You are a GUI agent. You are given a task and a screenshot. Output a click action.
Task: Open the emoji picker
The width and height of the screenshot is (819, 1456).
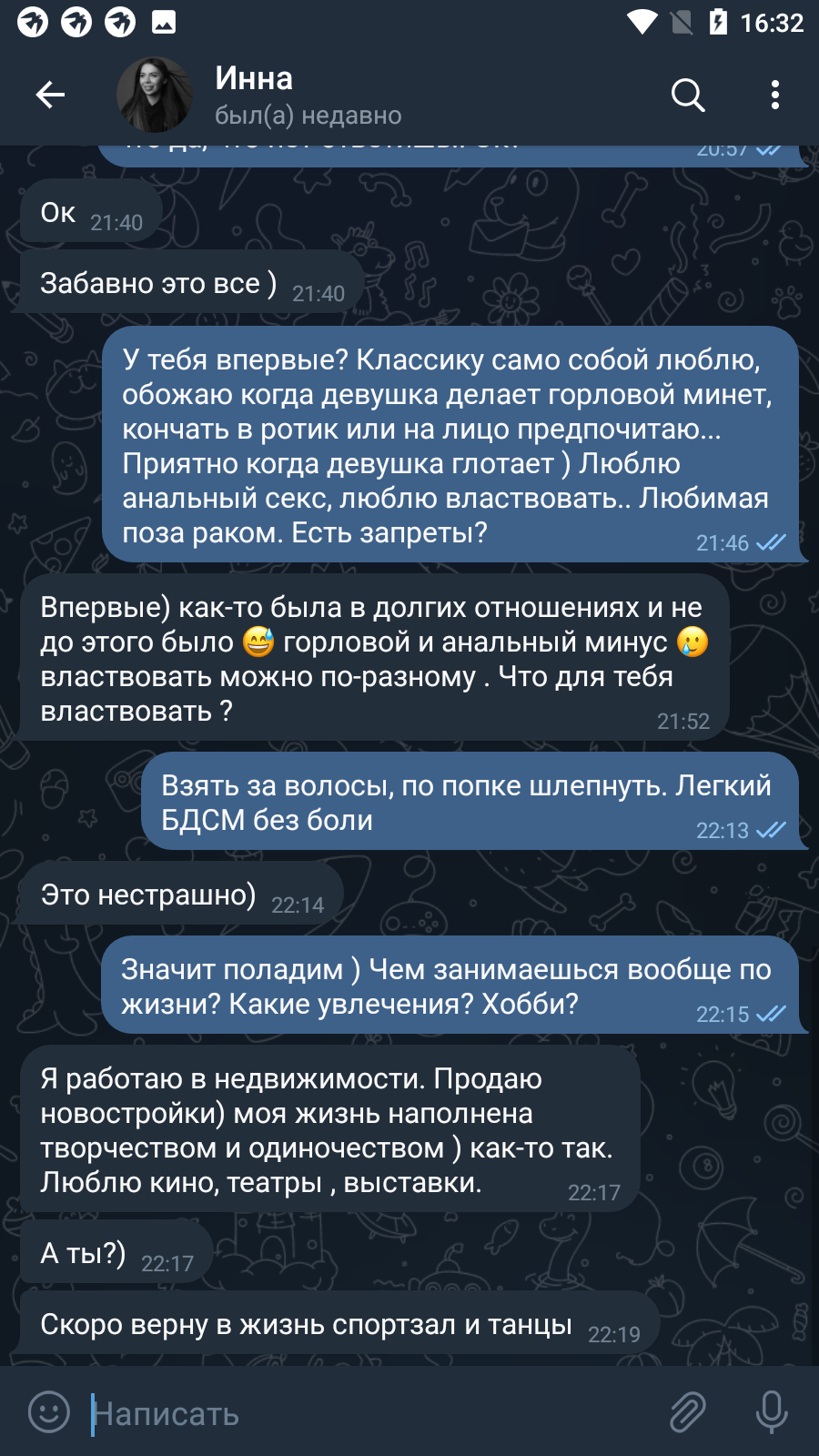49,1412
